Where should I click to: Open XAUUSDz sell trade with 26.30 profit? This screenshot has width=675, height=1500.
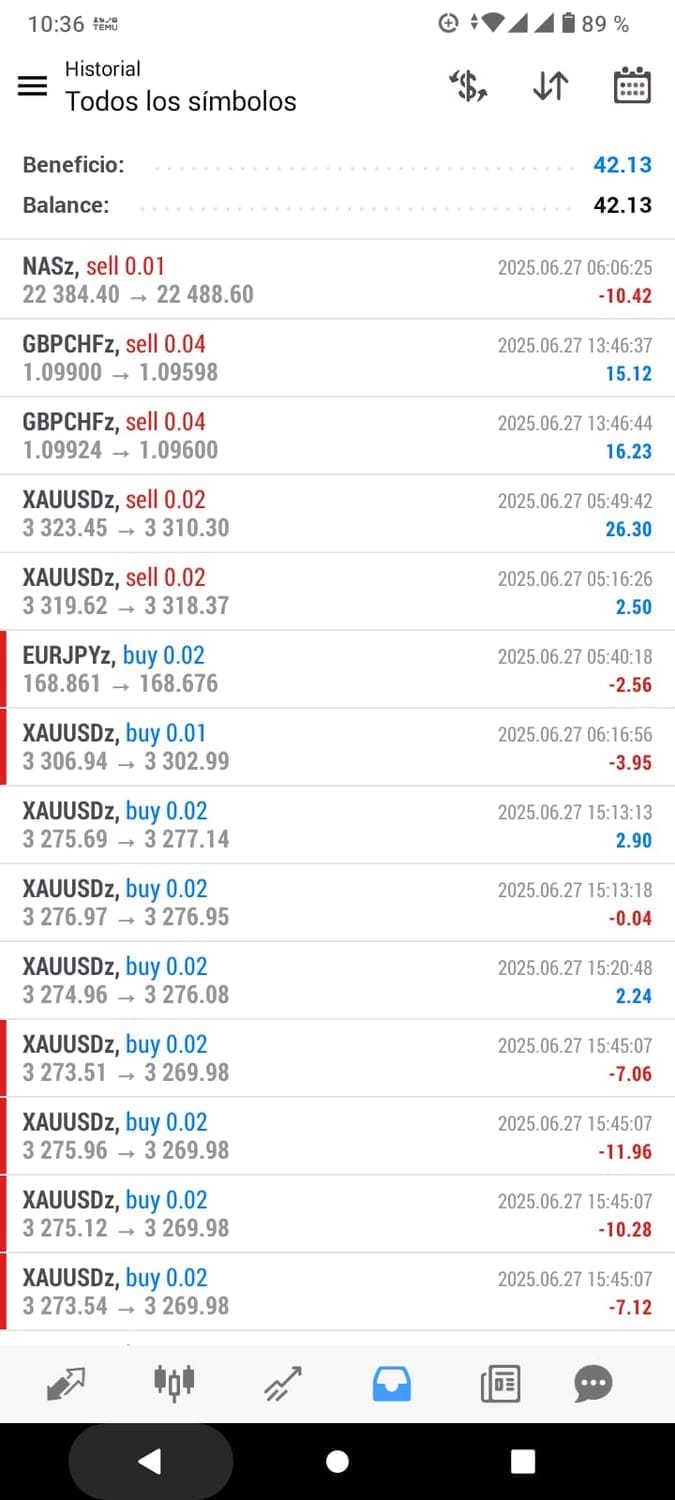(337, 514)
